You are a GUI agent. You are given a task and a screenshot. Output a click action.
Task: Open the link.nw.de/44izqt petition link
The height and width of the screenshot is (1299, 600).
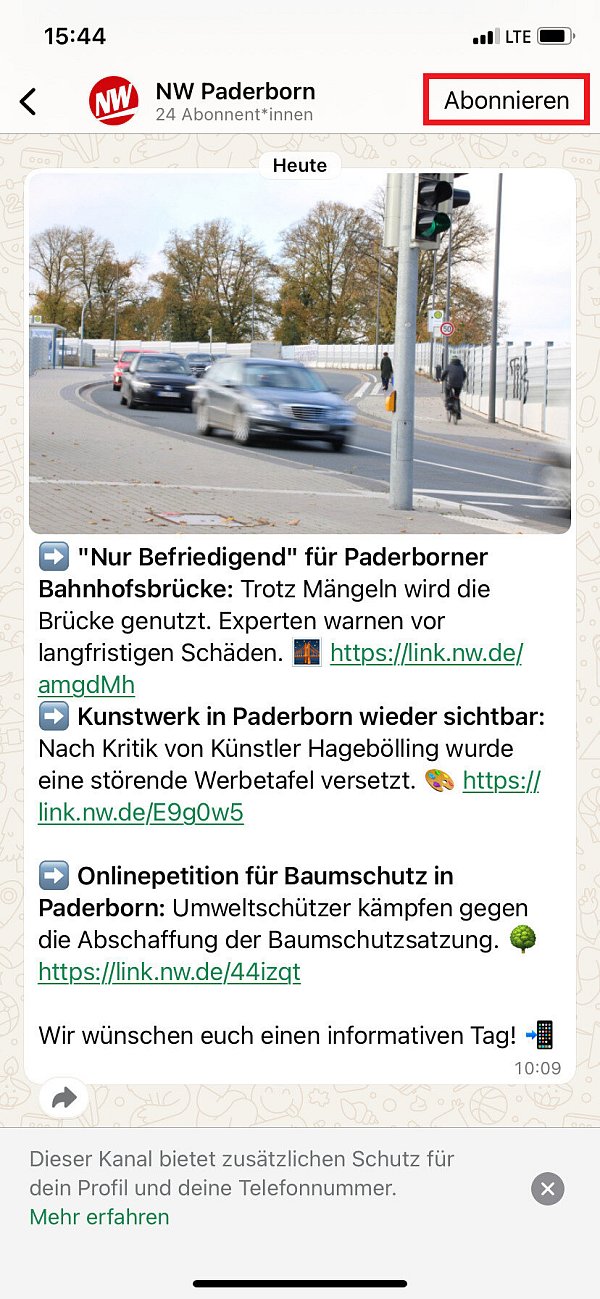(x=169, y=971)
